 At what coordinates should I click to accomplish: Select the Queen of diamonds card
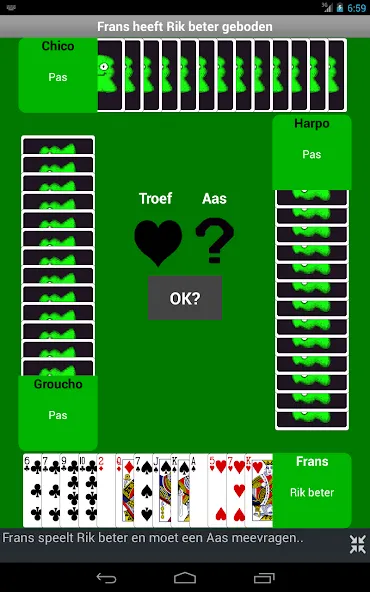pos(125,490)
